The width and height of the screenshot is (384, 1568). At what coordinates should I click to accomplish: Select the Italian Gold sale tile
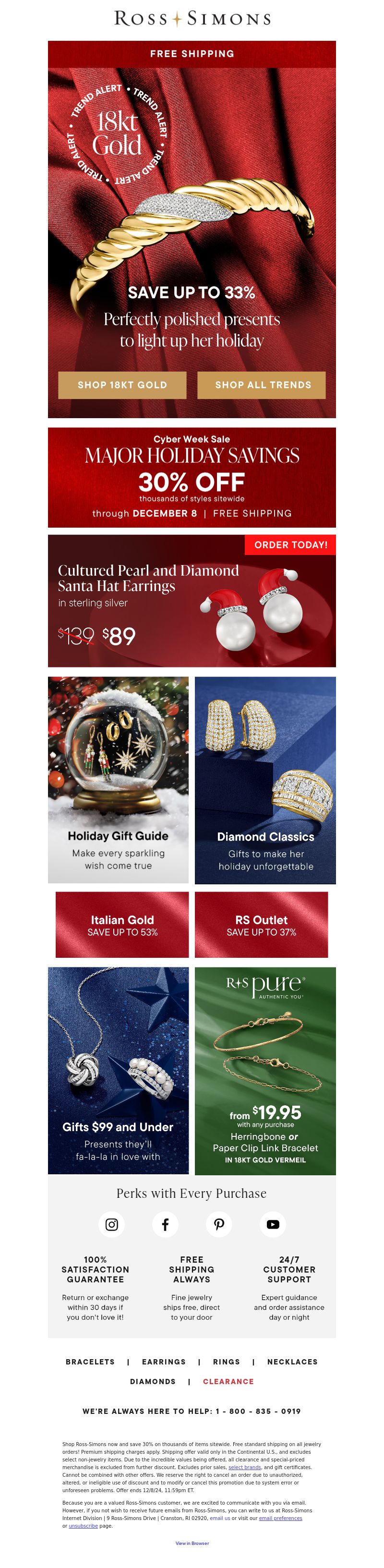(122, 924)
